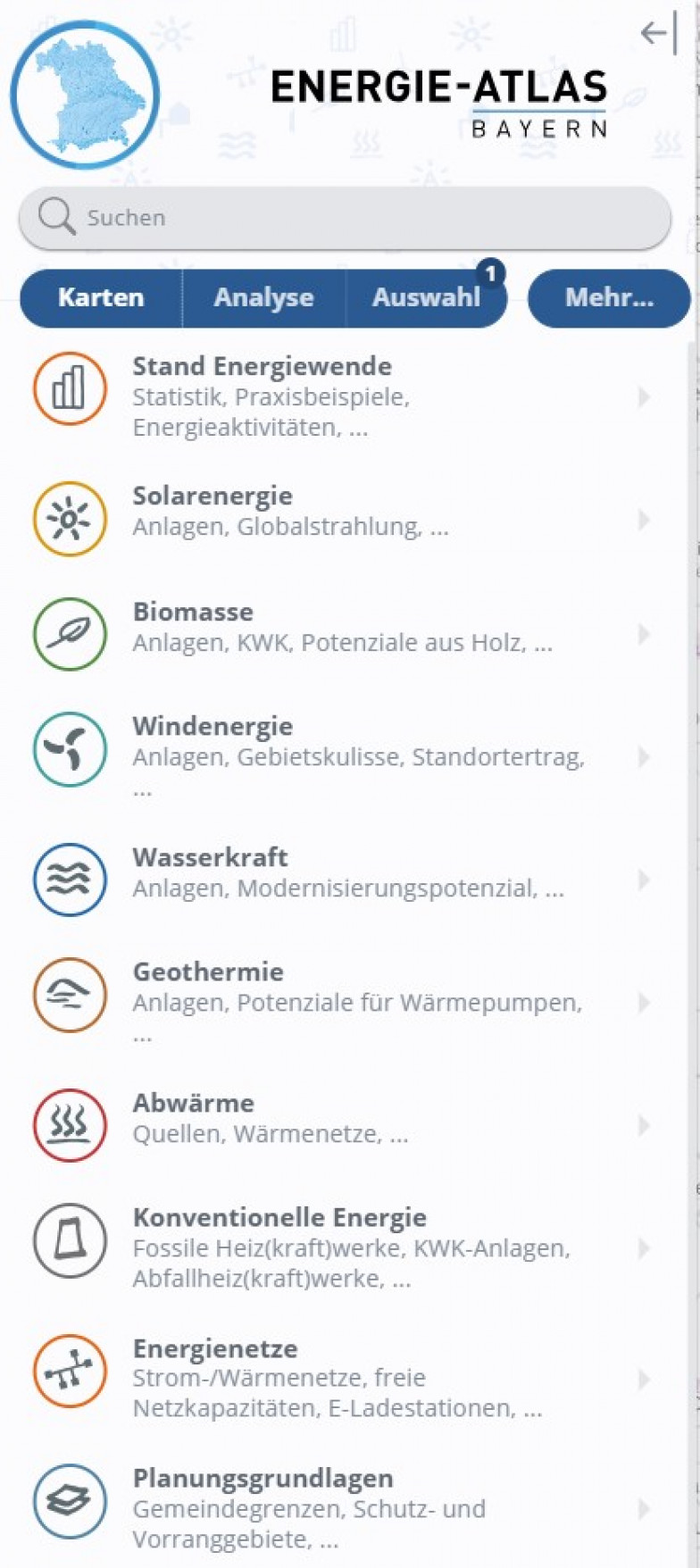Click the Konventionelle Energie power plant icon
This screenshot has width=700, height=1568.
click(70, 1241)
